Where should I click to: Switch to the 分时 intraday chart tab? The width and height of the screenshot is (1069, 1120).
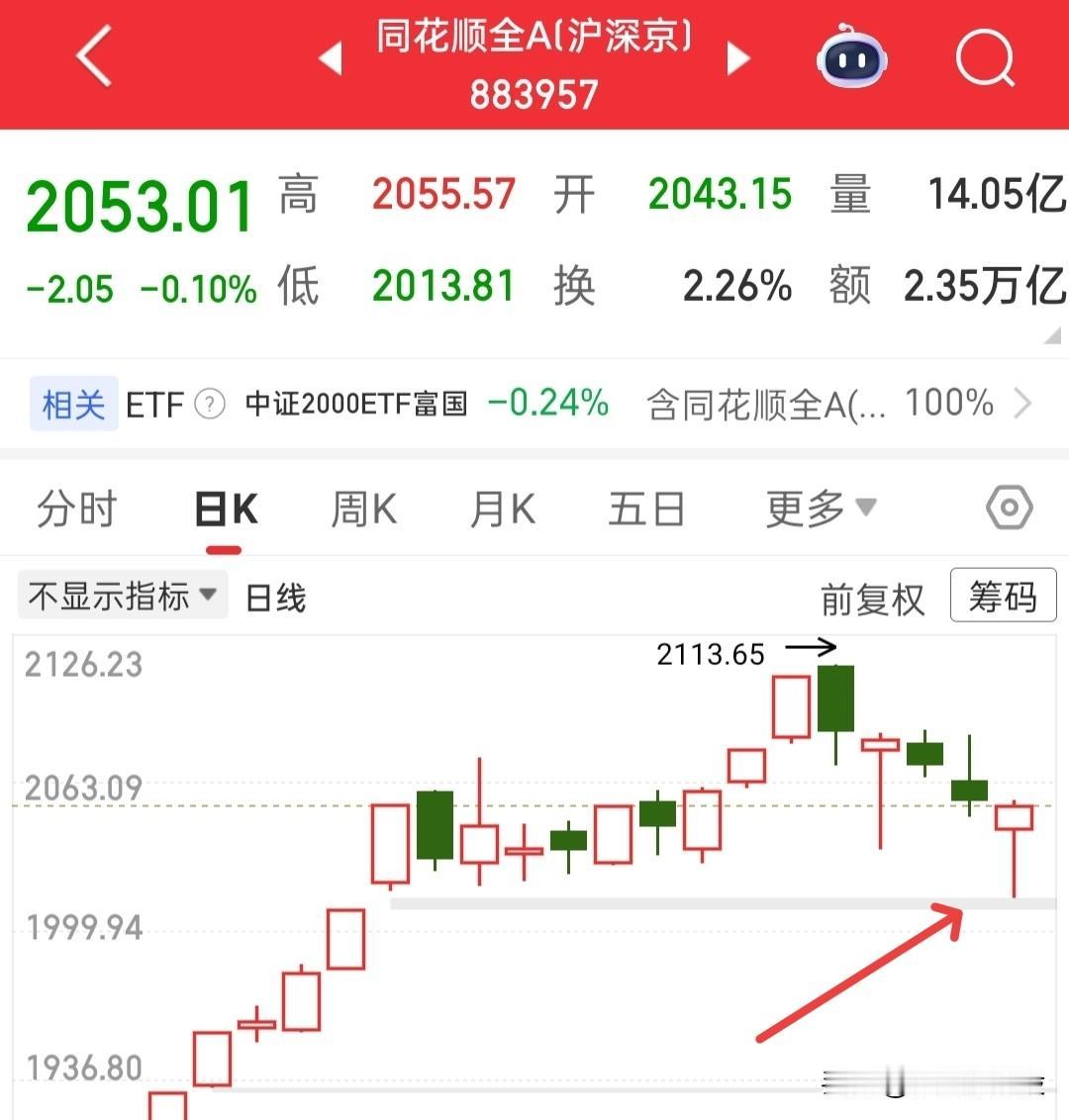point(76,508)
